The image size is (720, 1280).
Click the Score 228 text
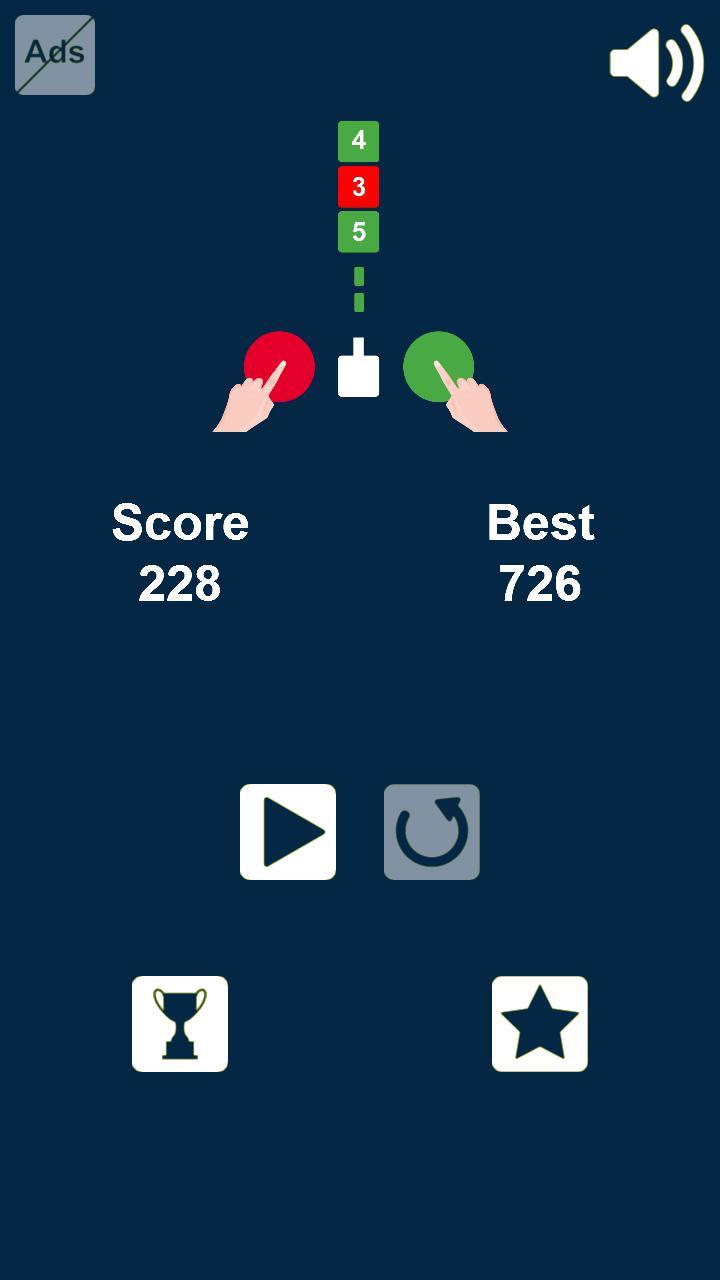(x=180, y=553)
